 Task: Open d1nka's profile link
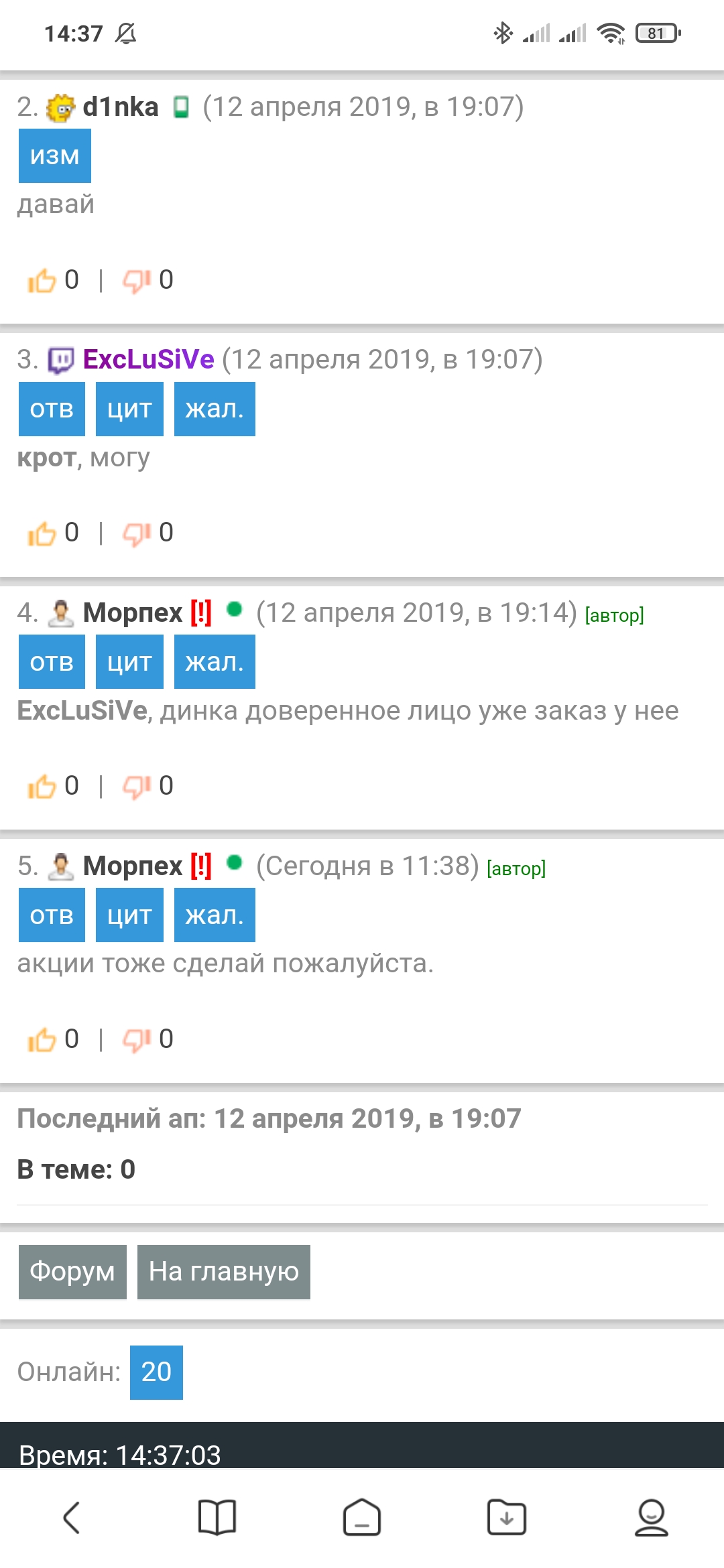[121, 107]
